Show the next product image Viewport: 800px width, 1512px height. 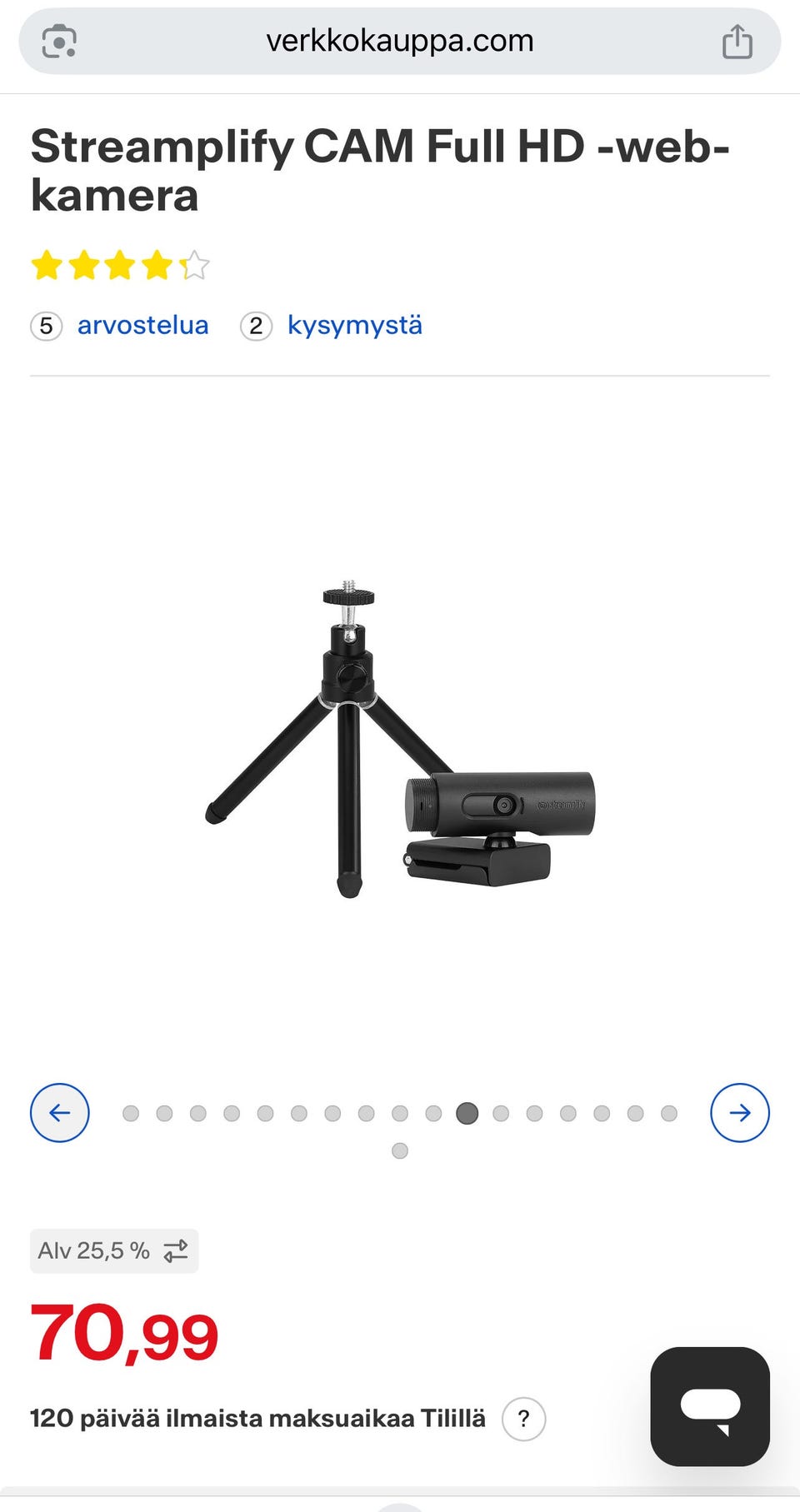point(739,1112)
